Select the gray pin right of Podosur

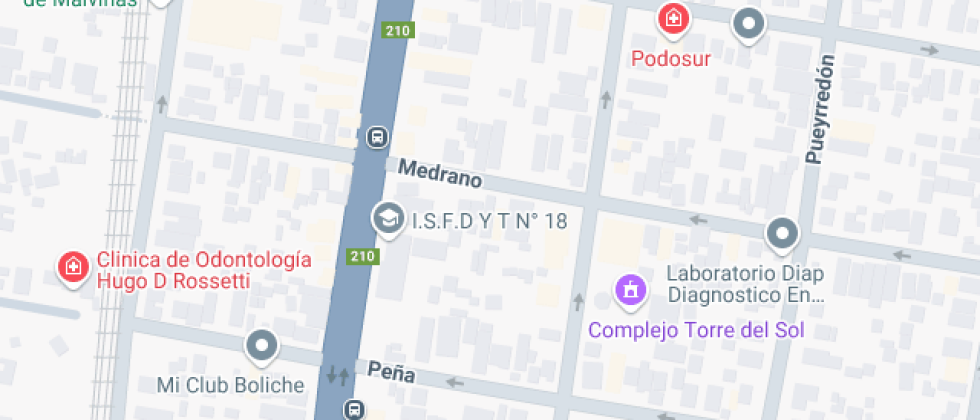click(x=748, y=23)
